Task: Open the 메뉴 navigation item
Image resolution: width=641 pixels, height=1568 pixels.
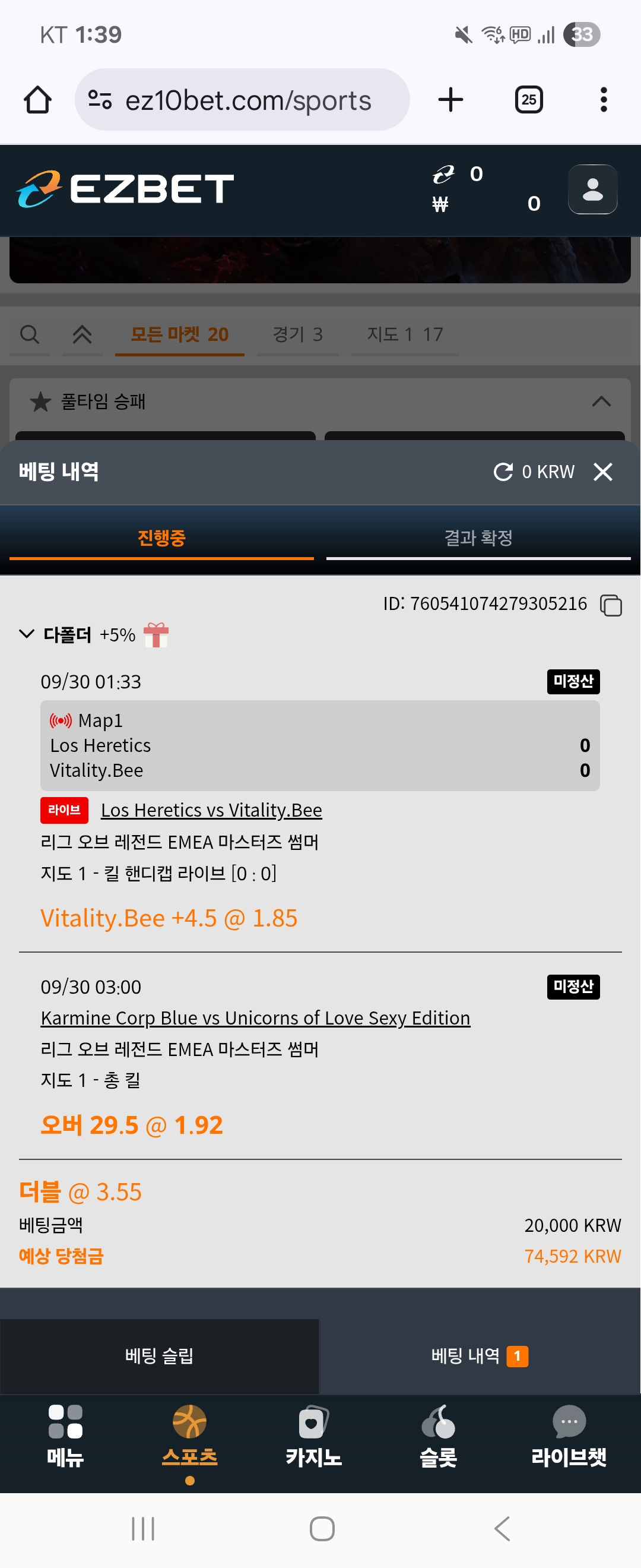Action: click(65, 1435)
